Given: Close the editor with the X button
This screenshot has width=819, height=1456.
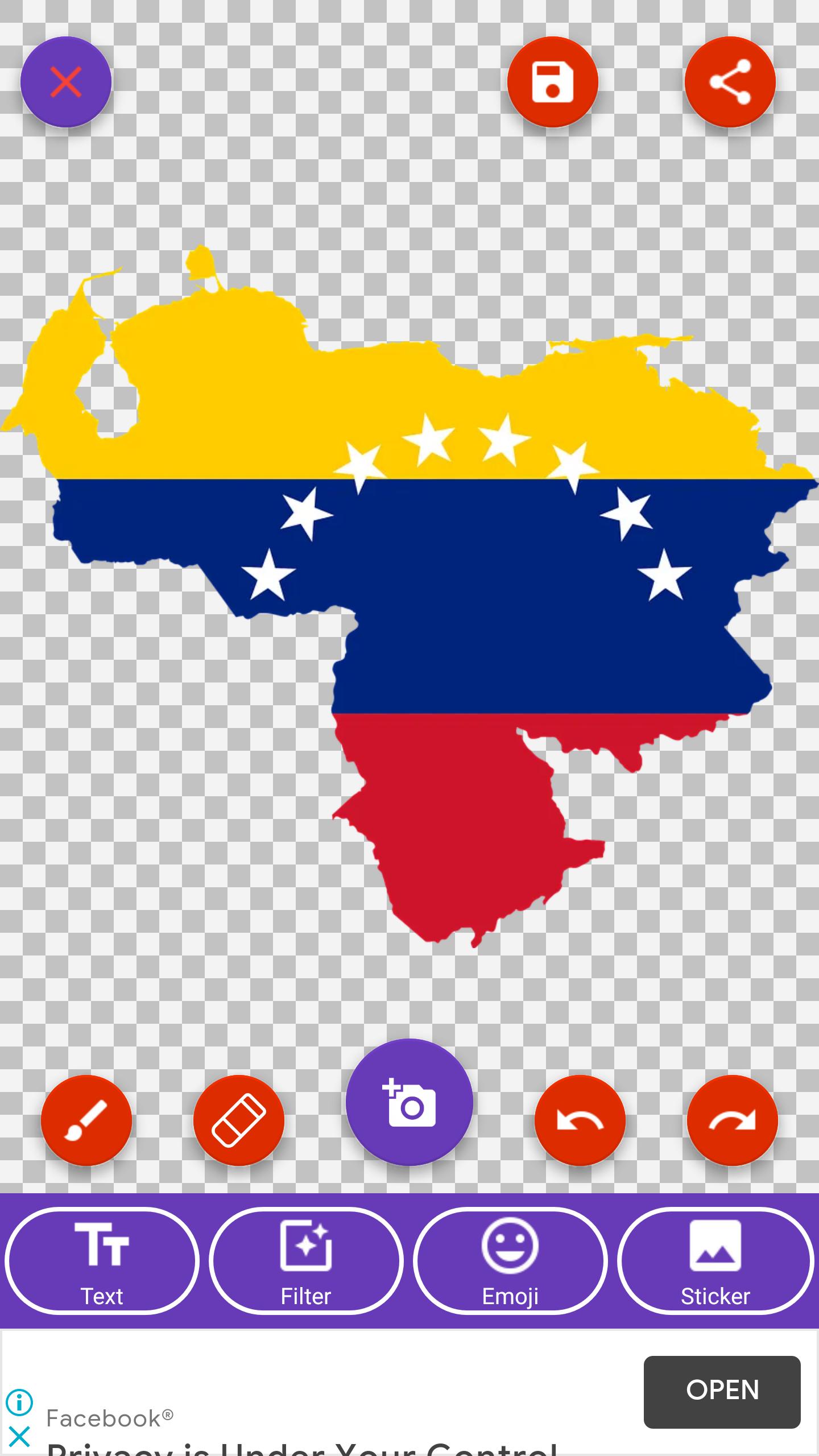Looking at the screenshot, I should [66, 82].
